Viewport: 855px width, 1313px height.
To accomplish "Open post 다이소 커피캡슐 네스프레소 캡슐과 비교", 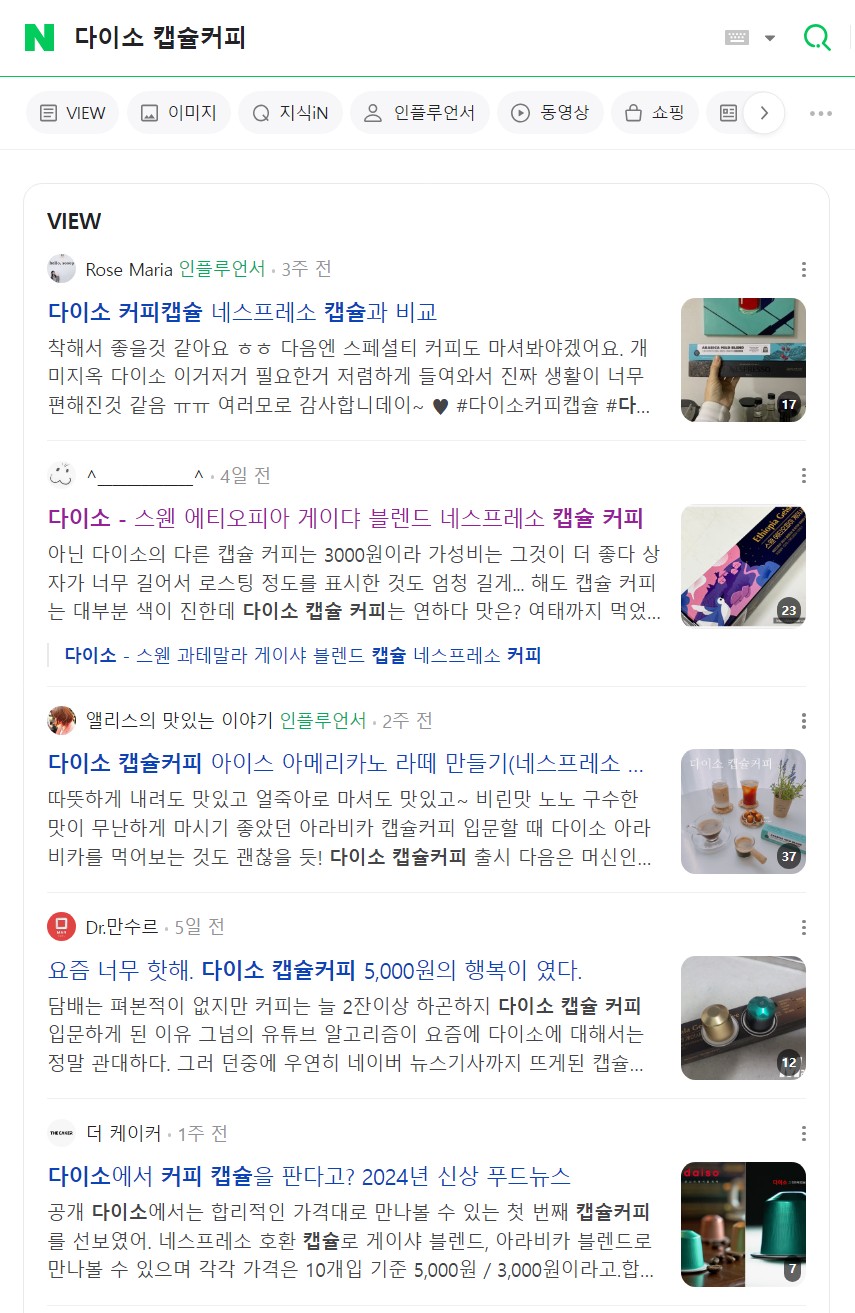I will point(243,312).
